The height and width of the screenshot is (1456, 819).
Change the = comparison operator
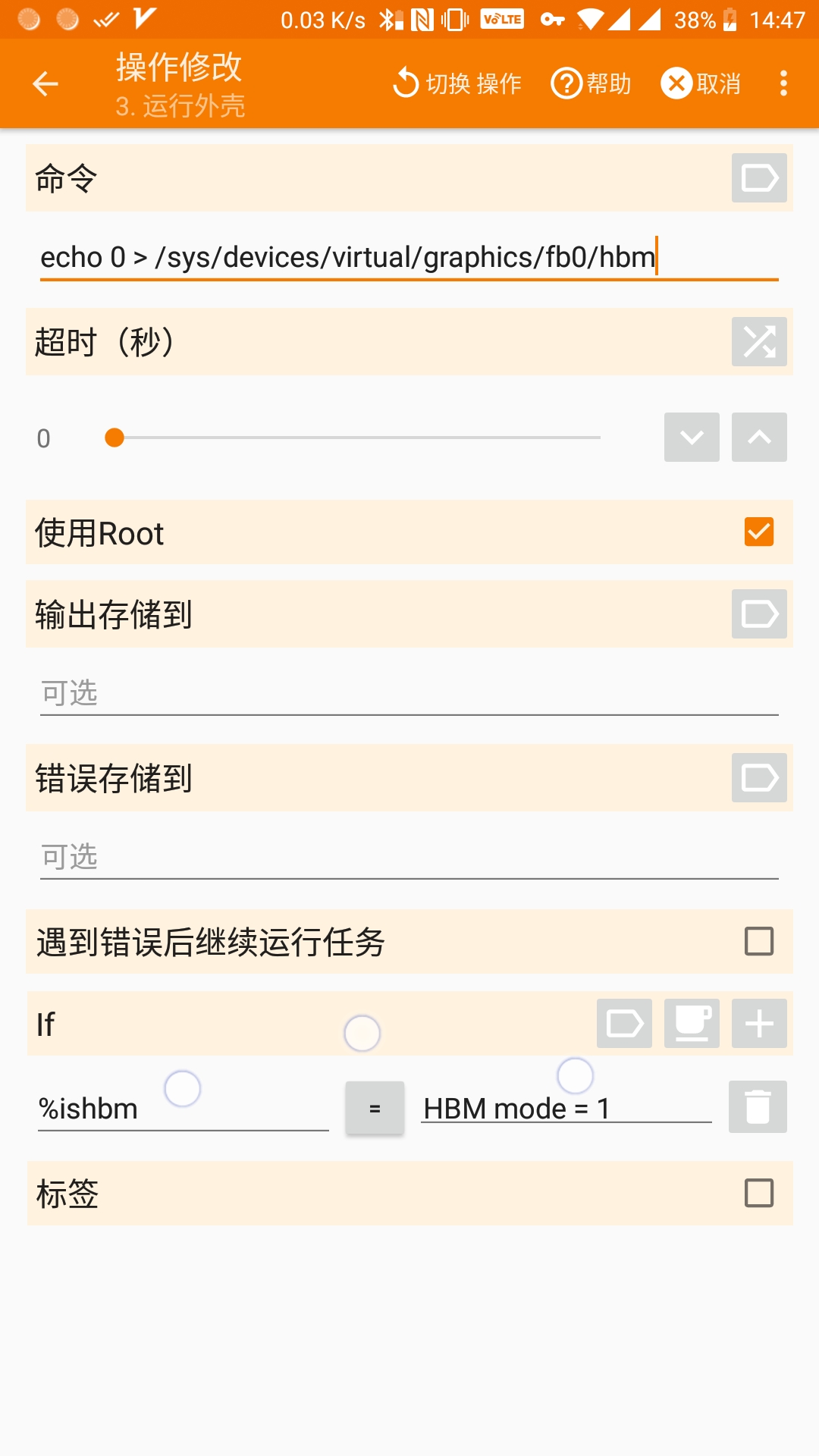coord(375,1108)
